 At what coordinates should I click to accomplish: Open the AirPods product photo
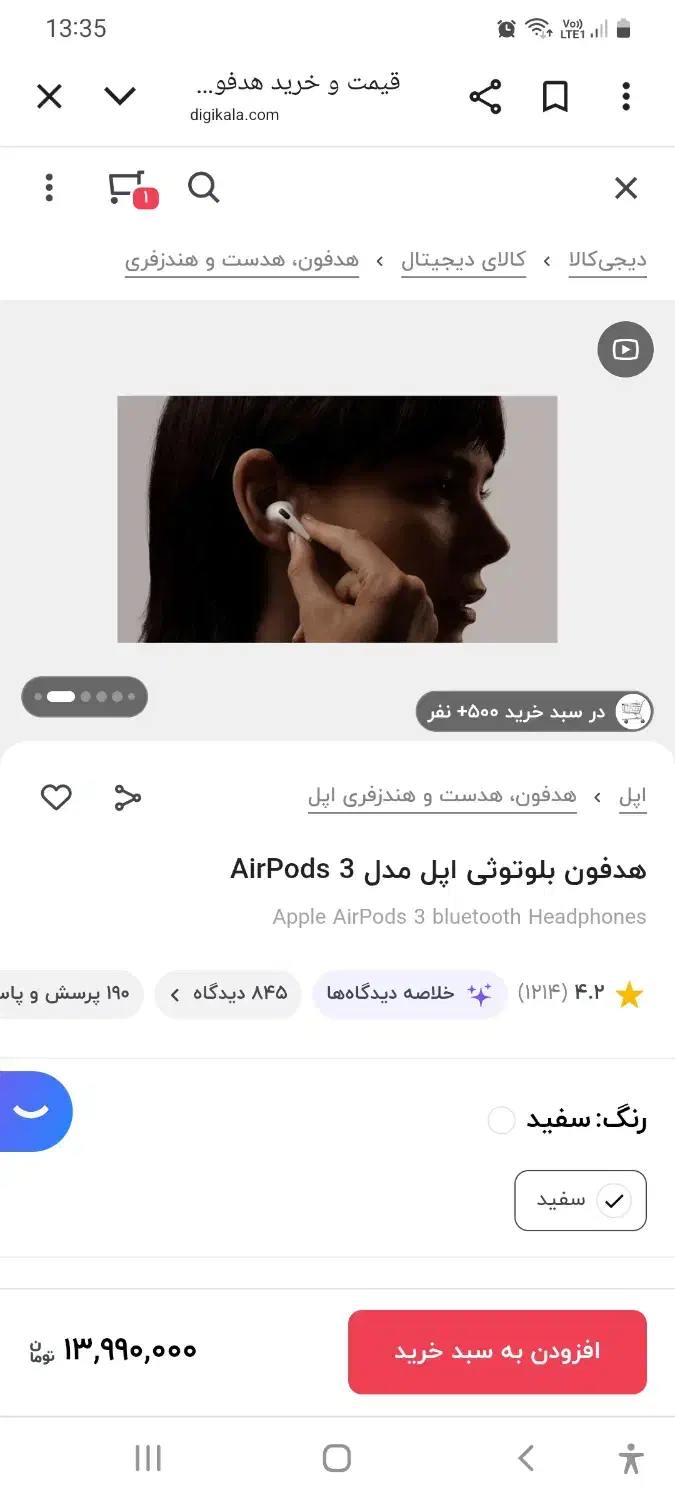click(337, 519)
